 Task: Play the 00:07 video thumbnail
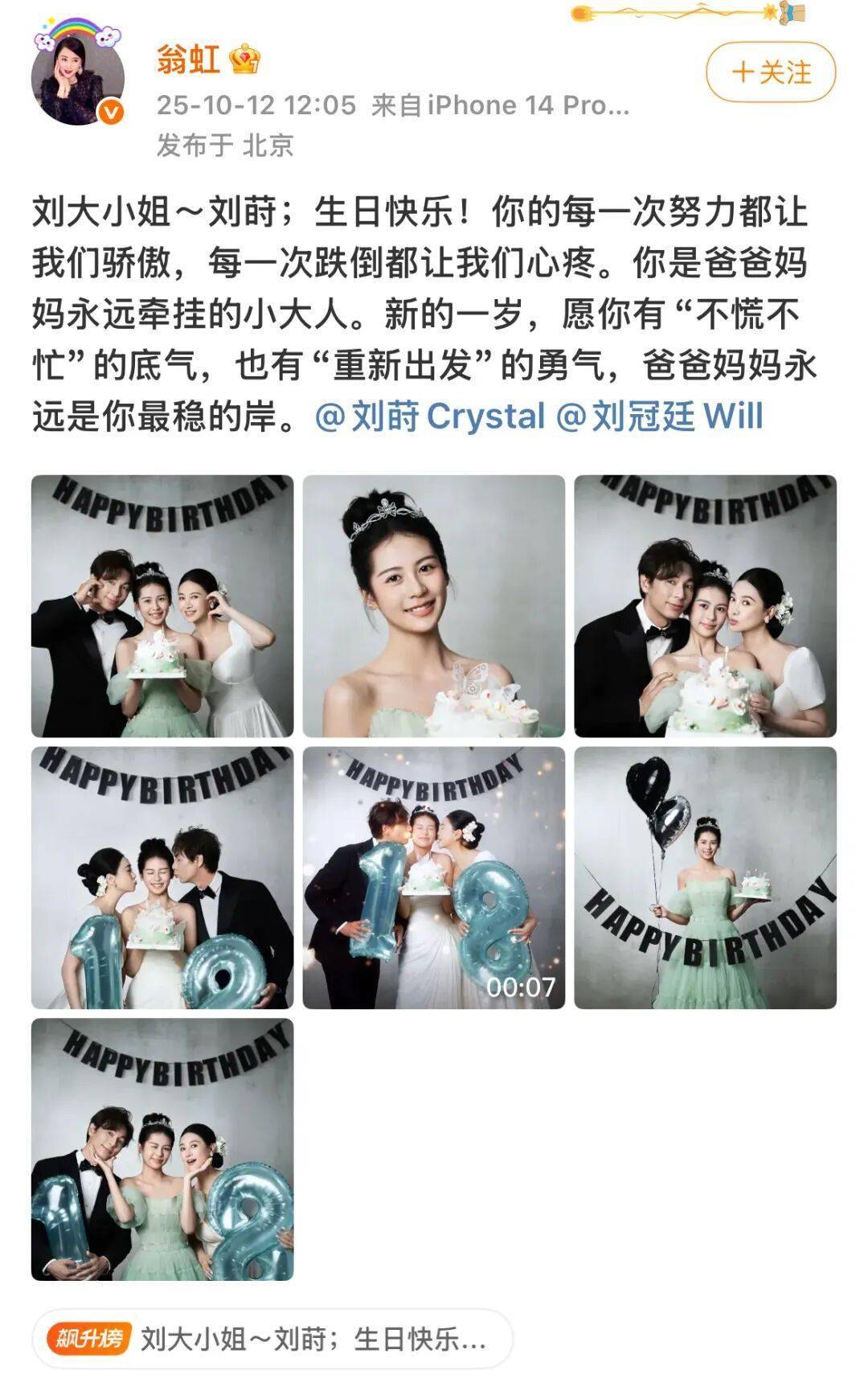point(433,877)
